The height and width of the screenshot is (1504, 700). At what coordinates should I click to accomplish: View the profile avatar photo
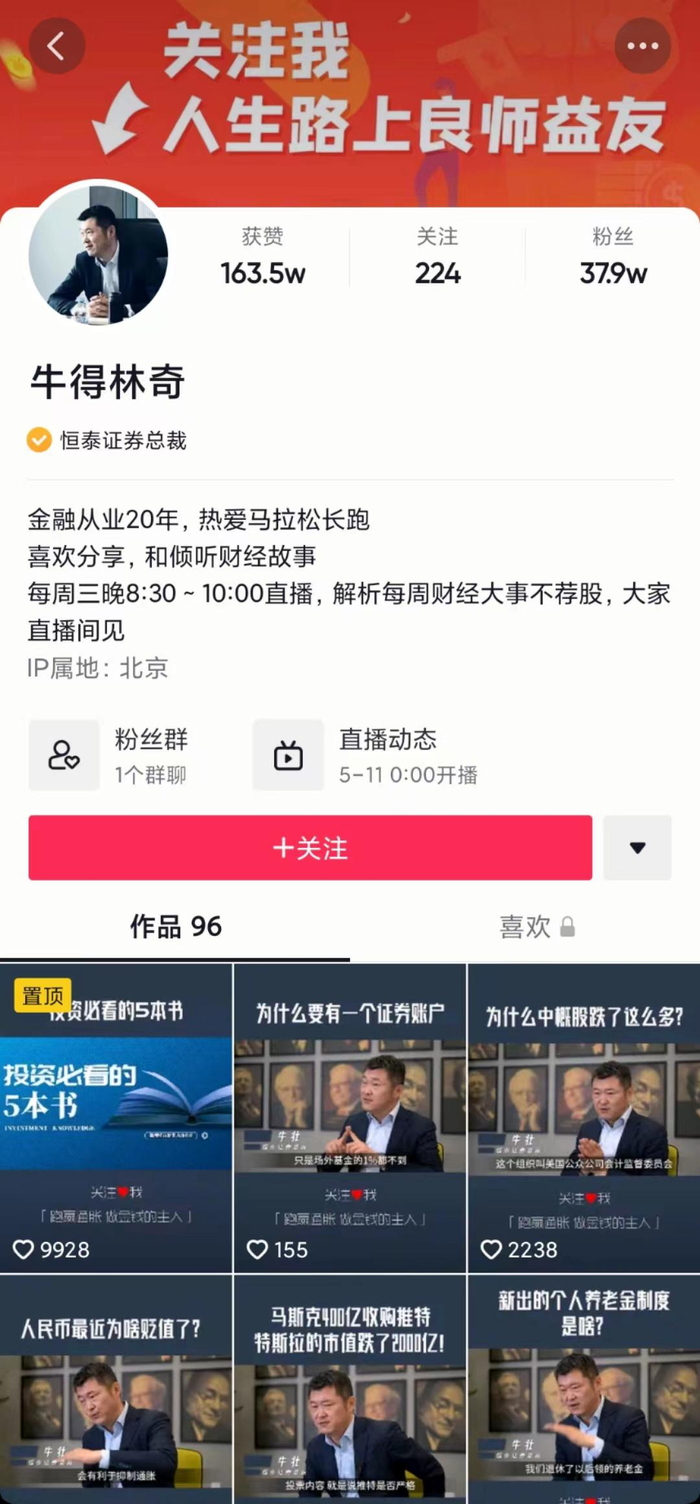tap(98, 255)
